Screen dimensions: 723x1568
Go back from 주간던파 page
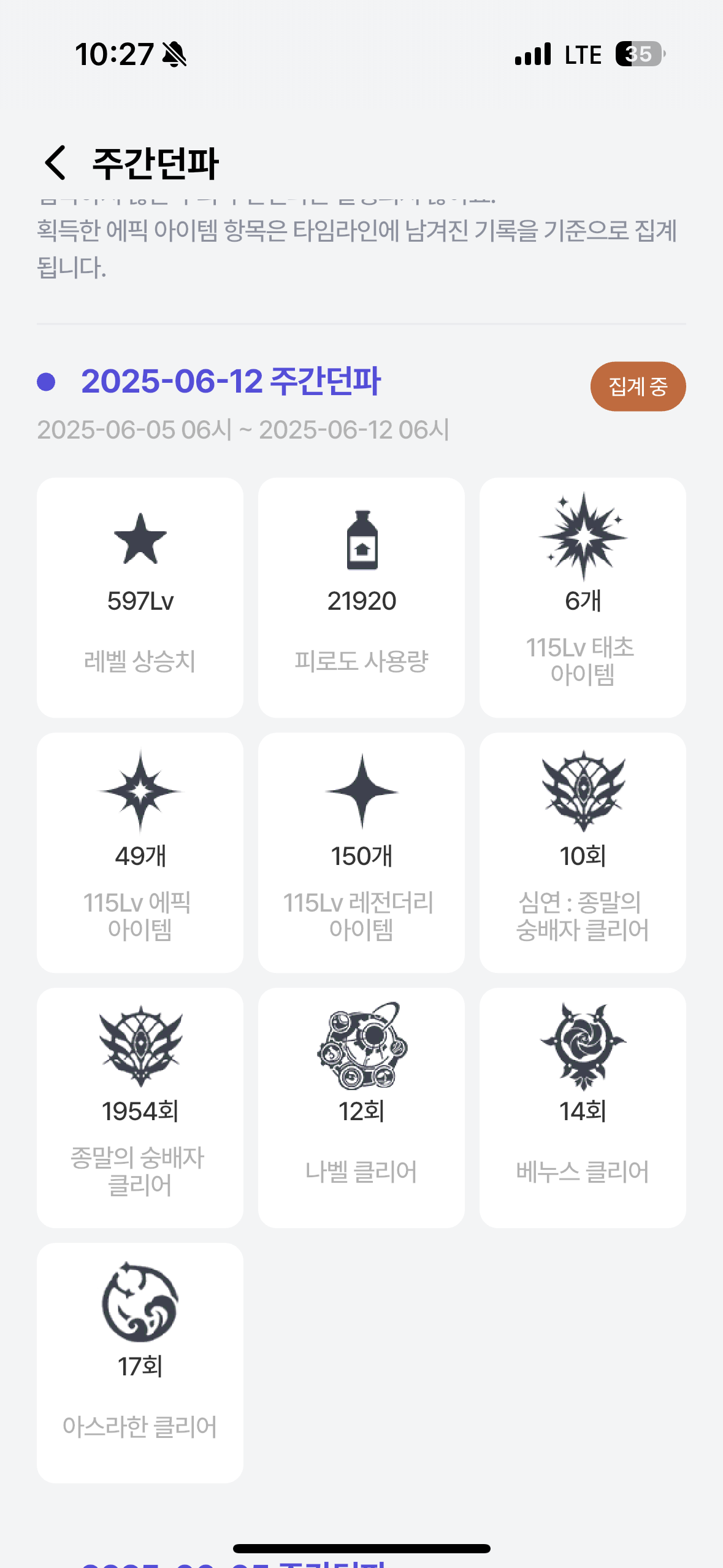coord(55,163)
